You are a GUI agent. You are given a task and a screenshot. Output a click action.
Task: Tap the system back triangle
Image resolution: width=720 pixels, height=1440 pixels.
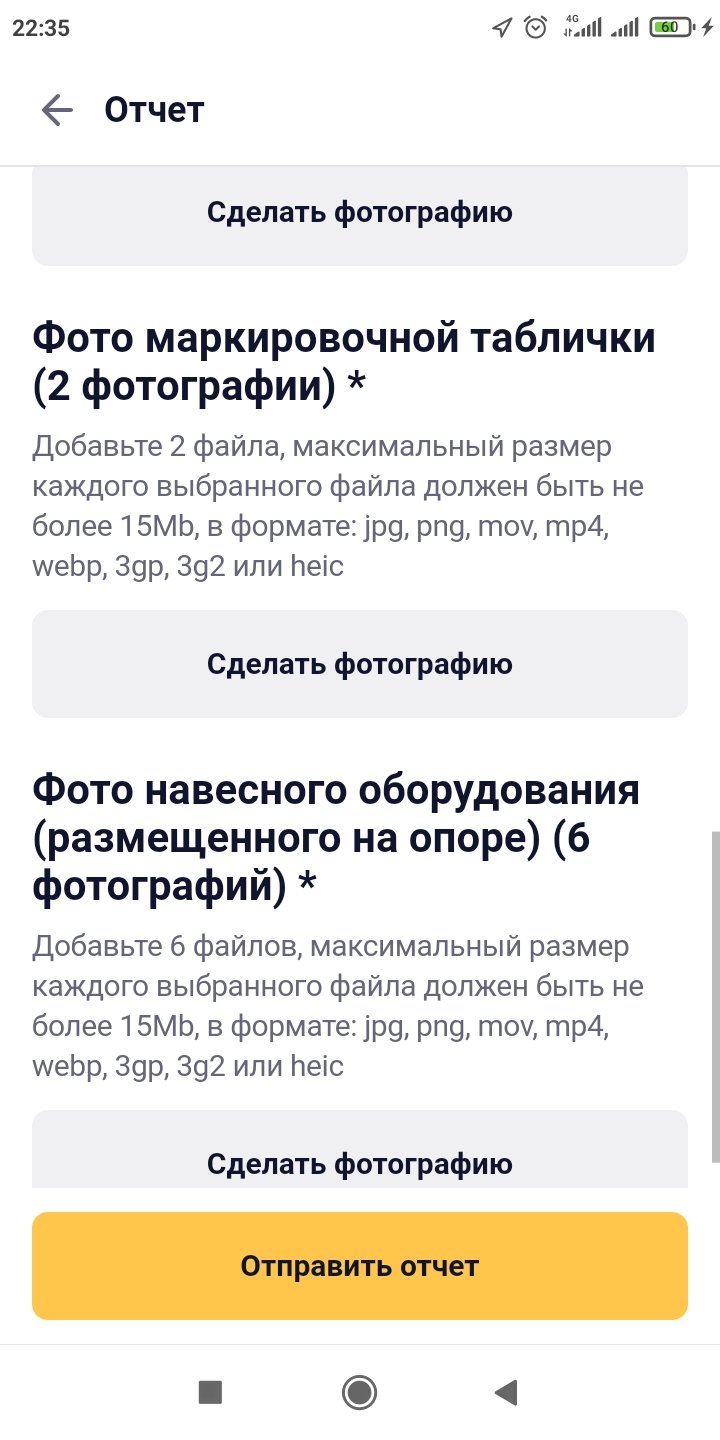coord(507,1392)
